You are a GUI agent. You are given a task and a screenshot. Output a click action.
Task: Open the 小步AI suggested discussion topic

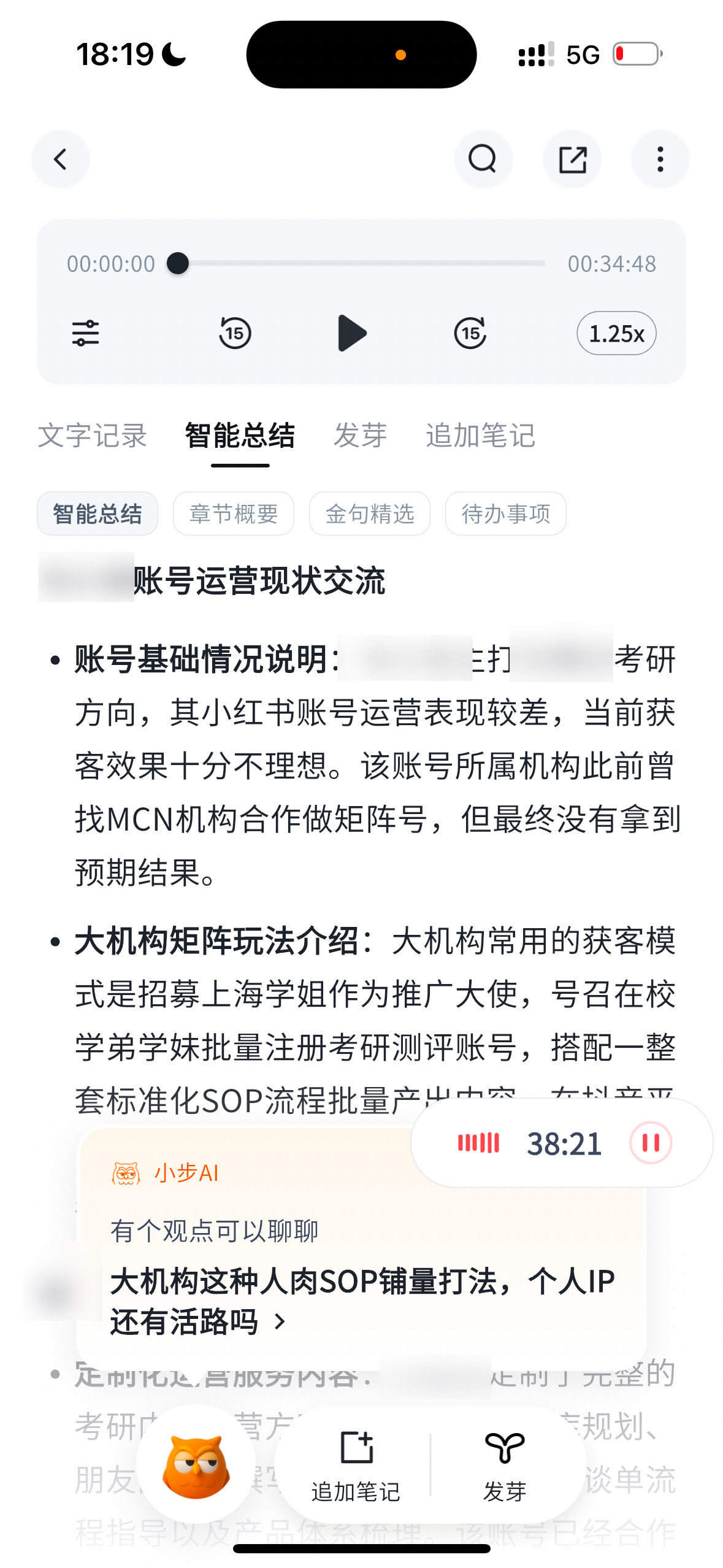tap(362, 1301)
